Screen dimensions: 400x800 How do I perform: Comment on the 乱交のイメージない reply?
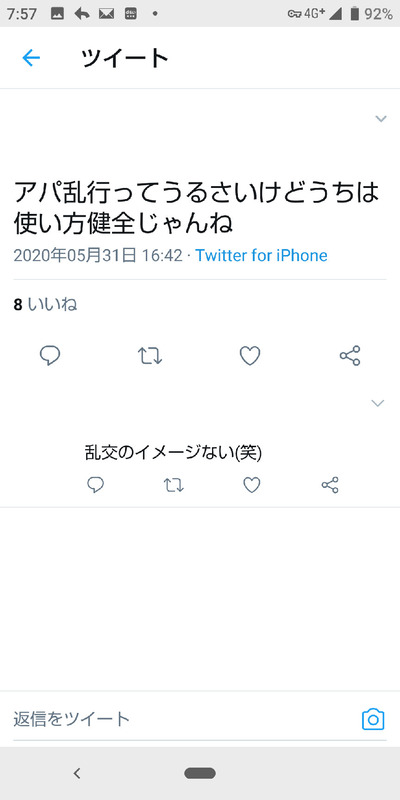(x=95, y=485)
